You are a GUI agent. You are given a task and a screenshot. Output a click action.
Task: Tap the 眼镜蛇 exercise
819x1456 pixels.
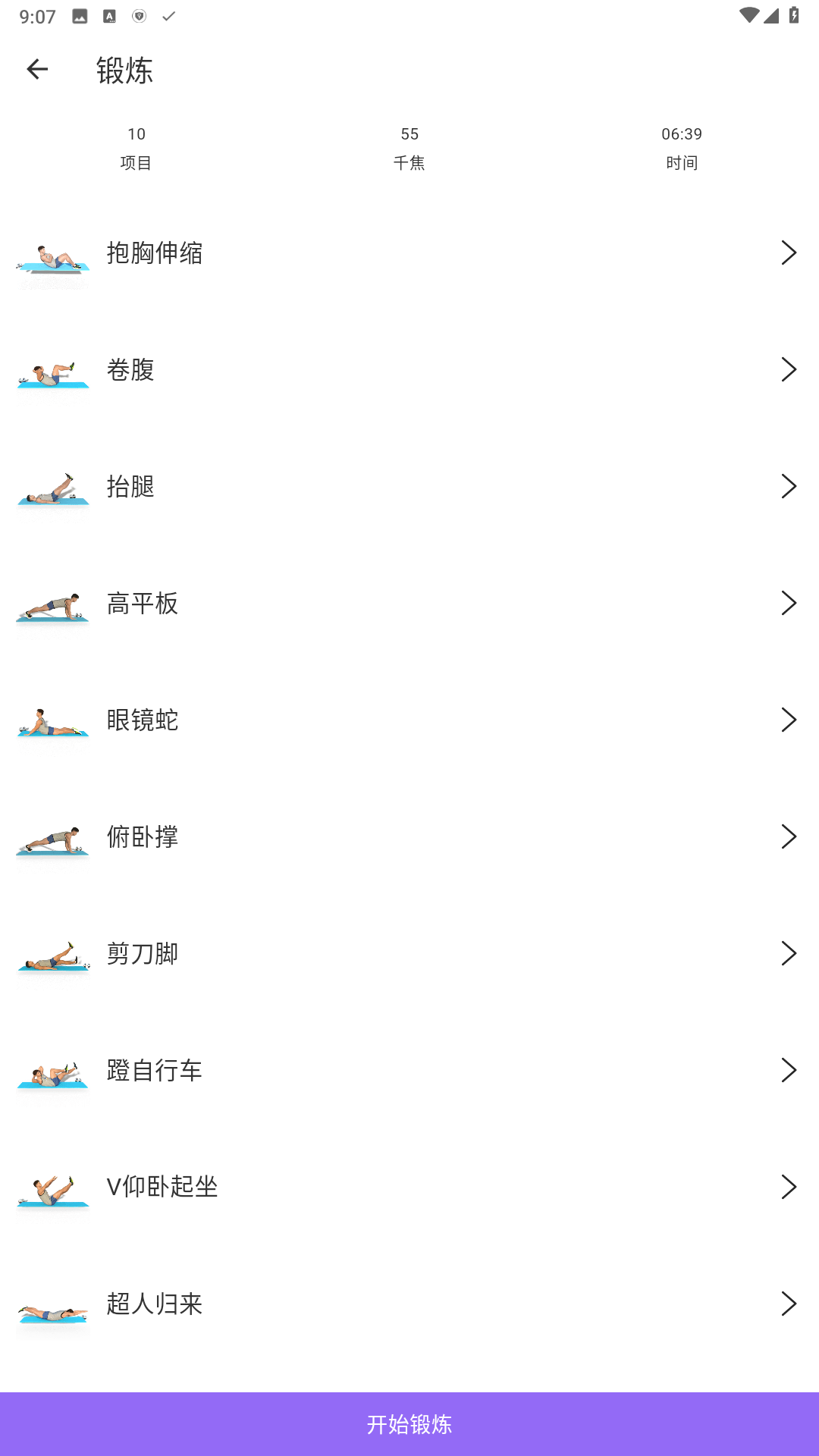[x=409, y=720]
